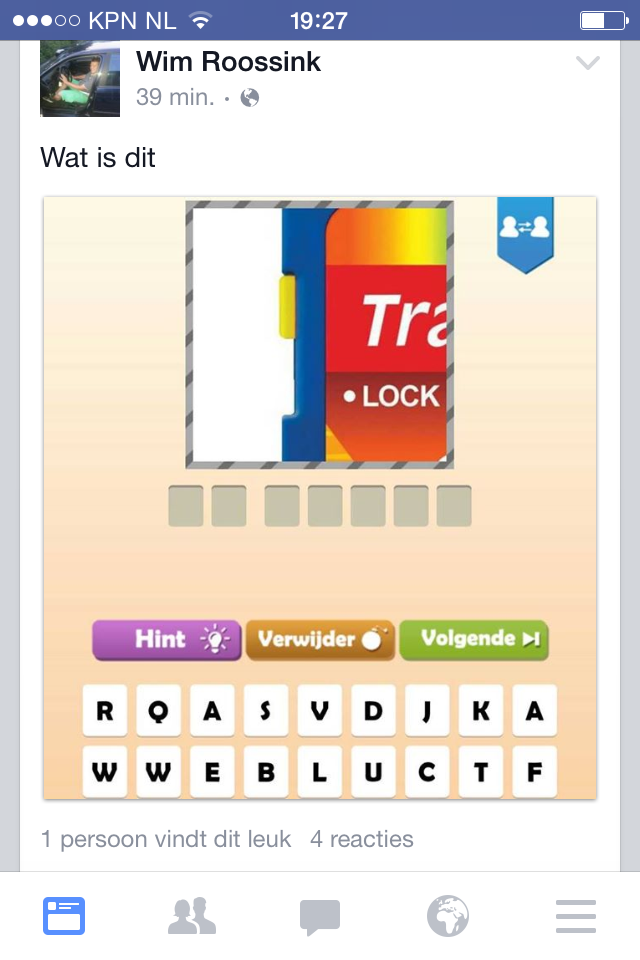This screenshot has width=640, height=960.
Task: Open the messages tab
Action: point(320,916)
